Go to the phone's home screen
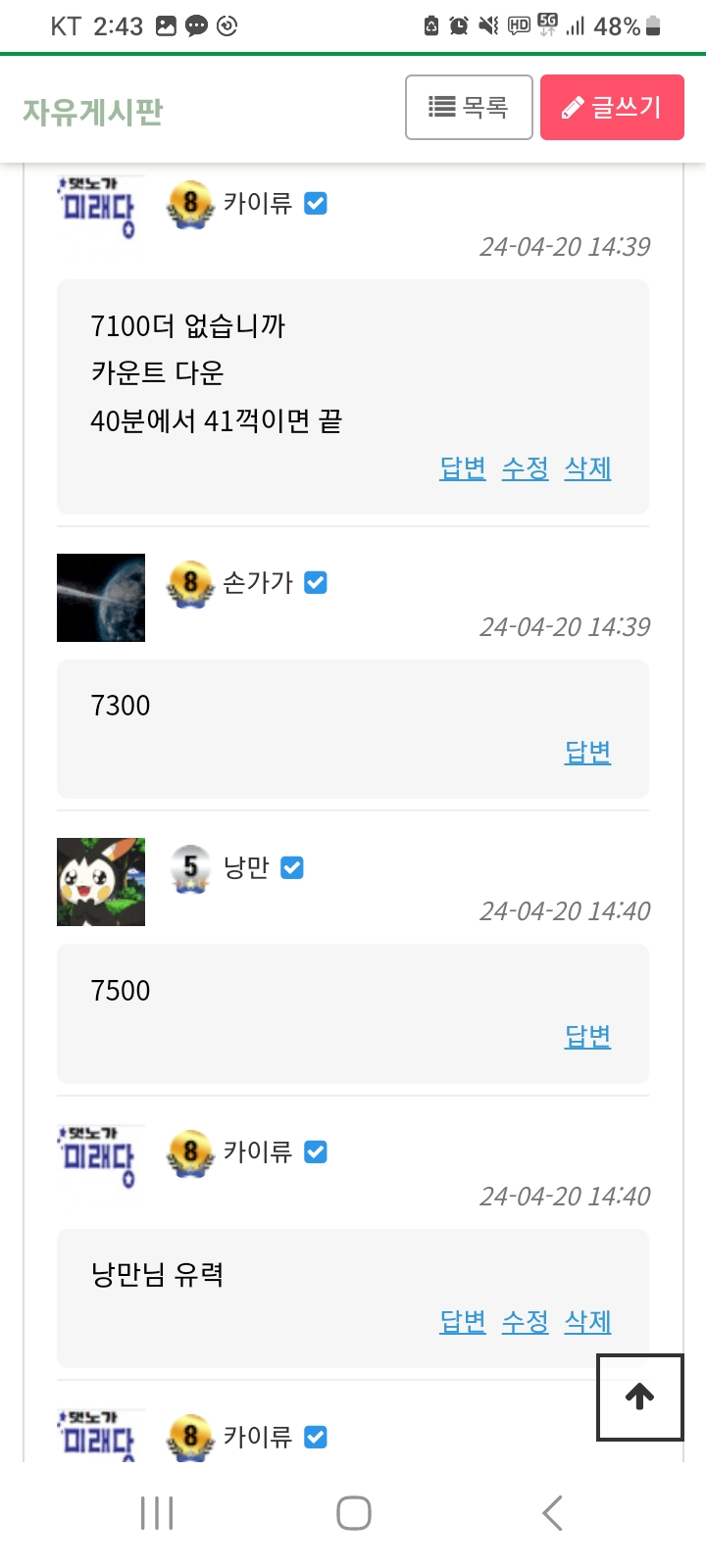This screenshot has height=1568, width=706. coord(353,1513)
